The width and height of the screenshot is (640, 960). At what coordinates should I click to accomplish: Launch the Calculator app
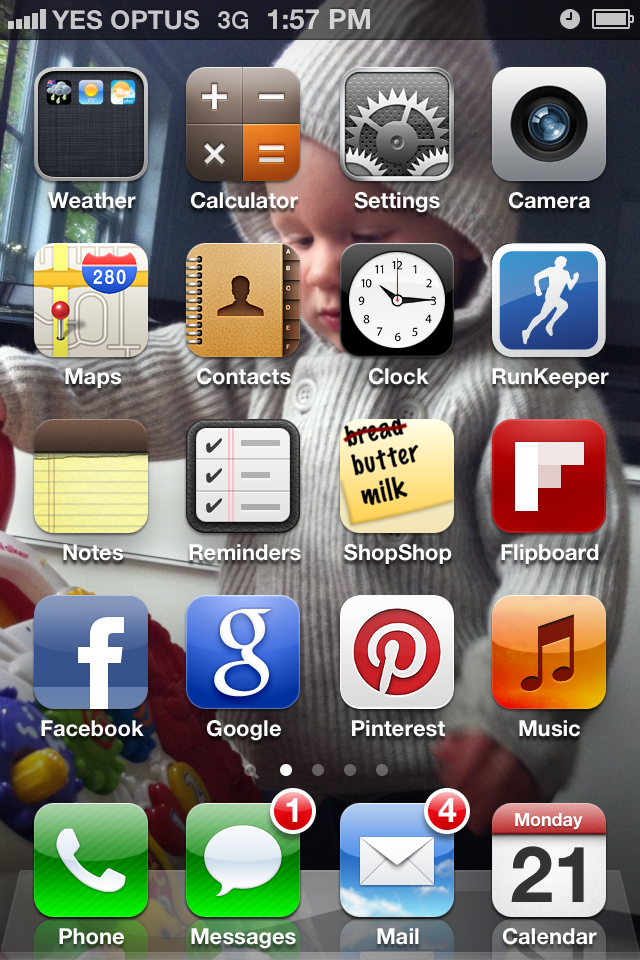pos(243,124)
